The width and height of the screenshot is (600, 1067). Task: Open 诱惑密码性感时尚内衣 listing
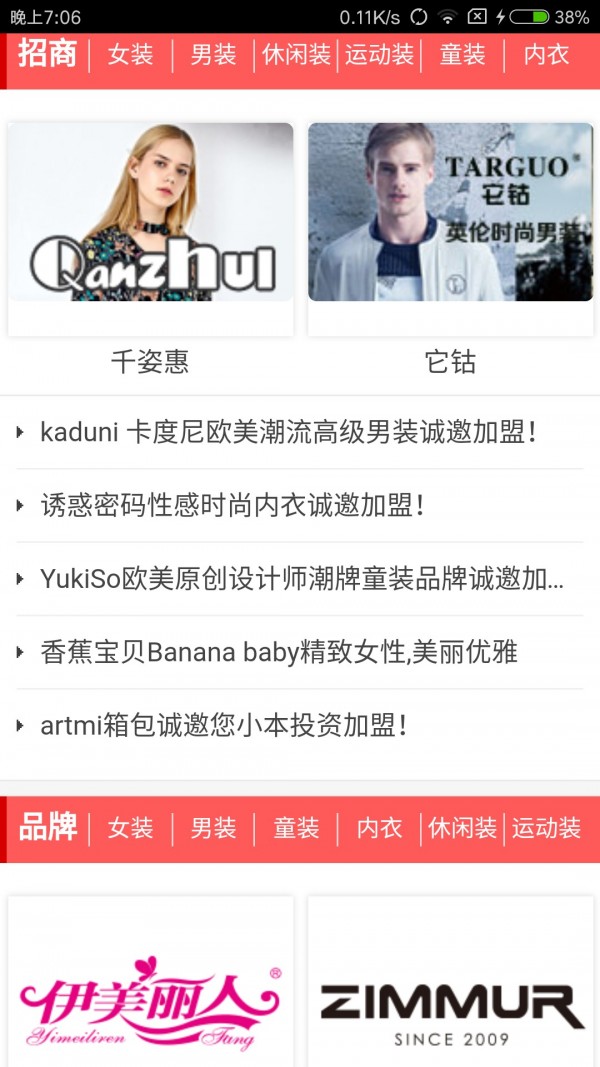click(233, 505)
